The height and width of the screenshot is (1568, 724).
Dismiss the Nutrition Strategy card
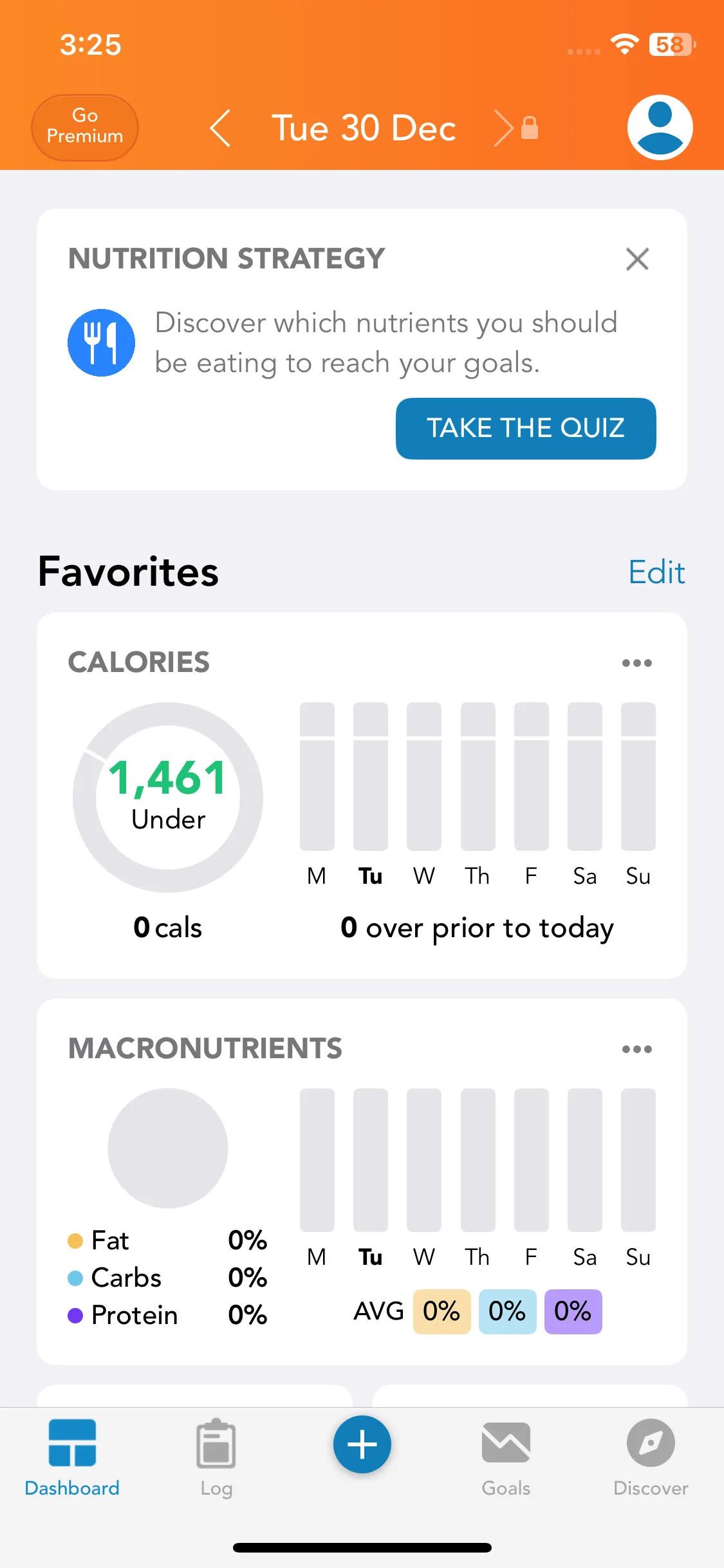coord(637,259)
